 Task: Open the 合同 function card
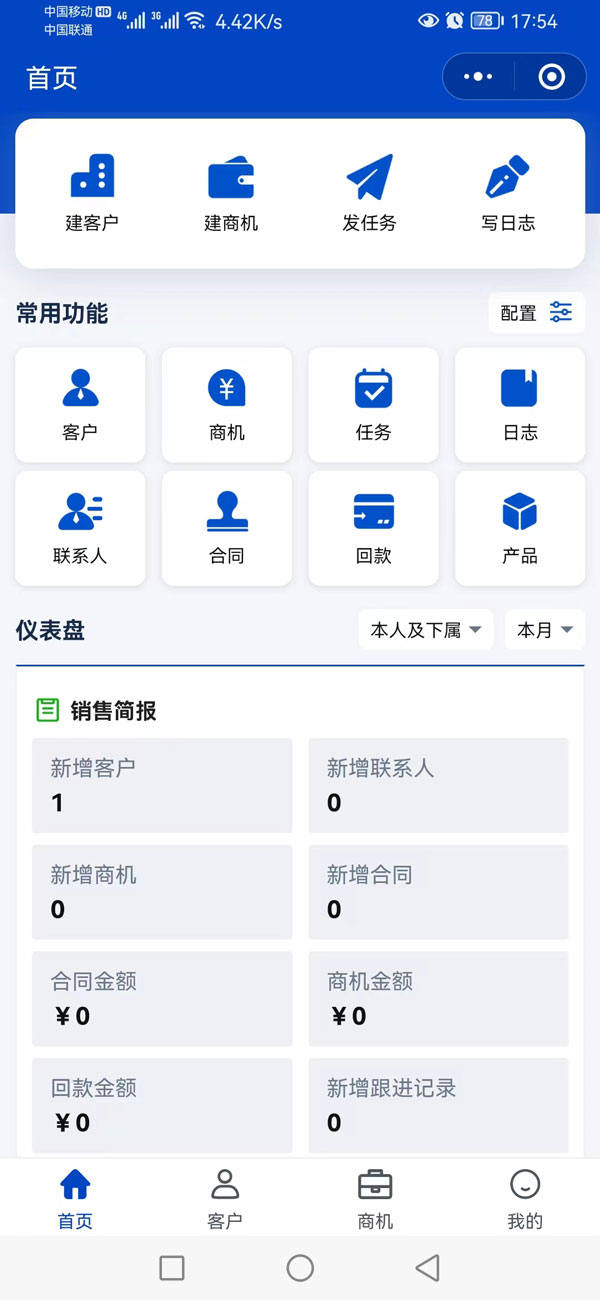click(227, 528)
